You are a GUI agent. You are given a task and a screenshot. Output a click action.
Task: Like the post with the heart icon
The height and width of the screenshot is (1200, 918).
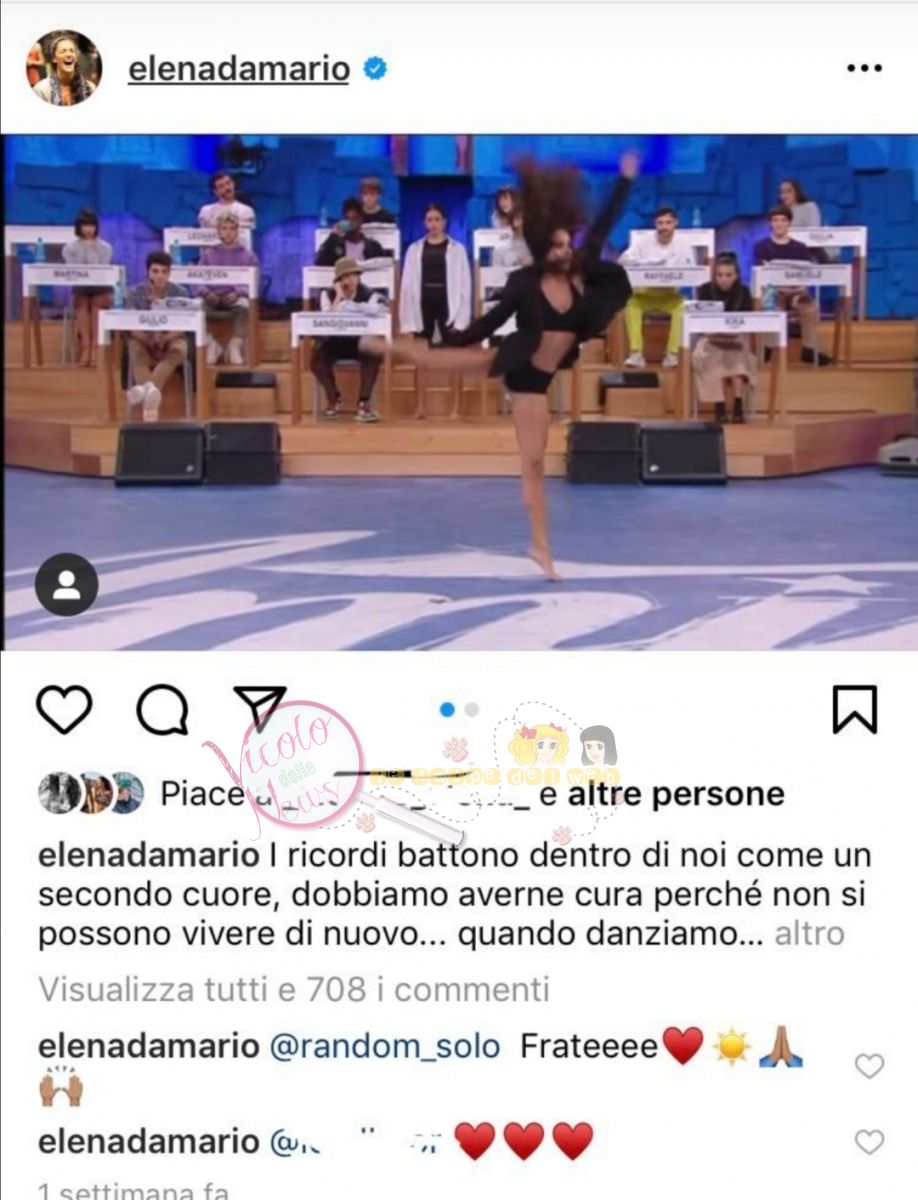64,710
